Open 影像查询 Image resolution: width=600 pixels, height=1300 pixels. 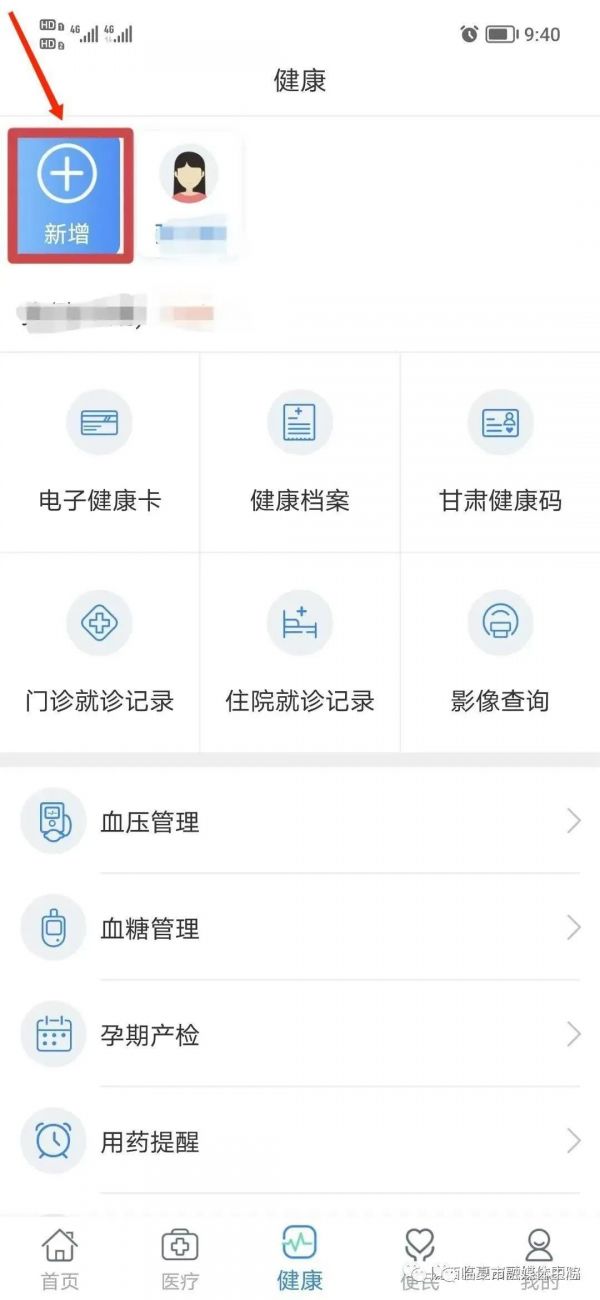(x=500, y=651)
